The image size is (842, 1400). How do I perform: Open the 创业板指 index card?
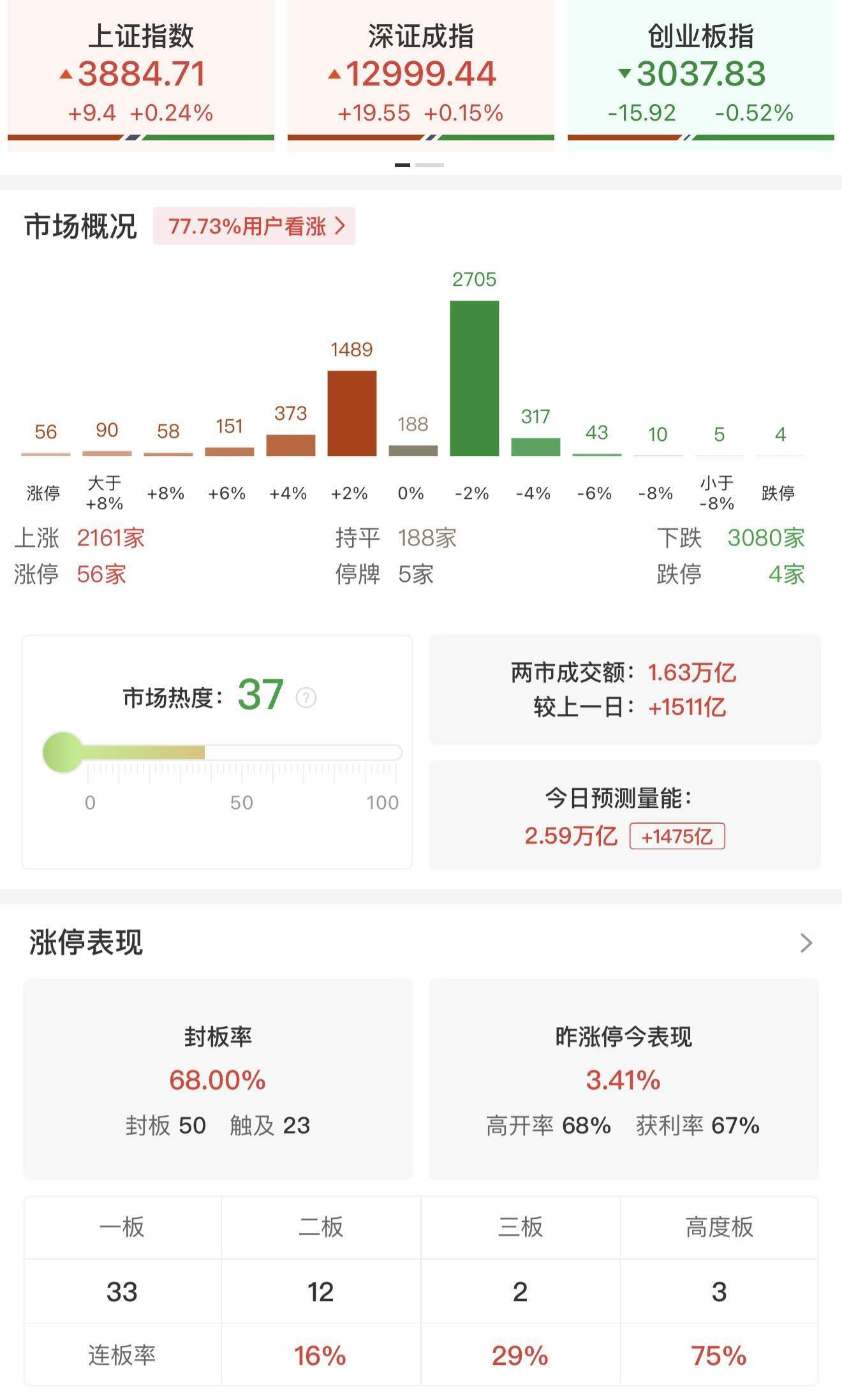pos(700,75)
